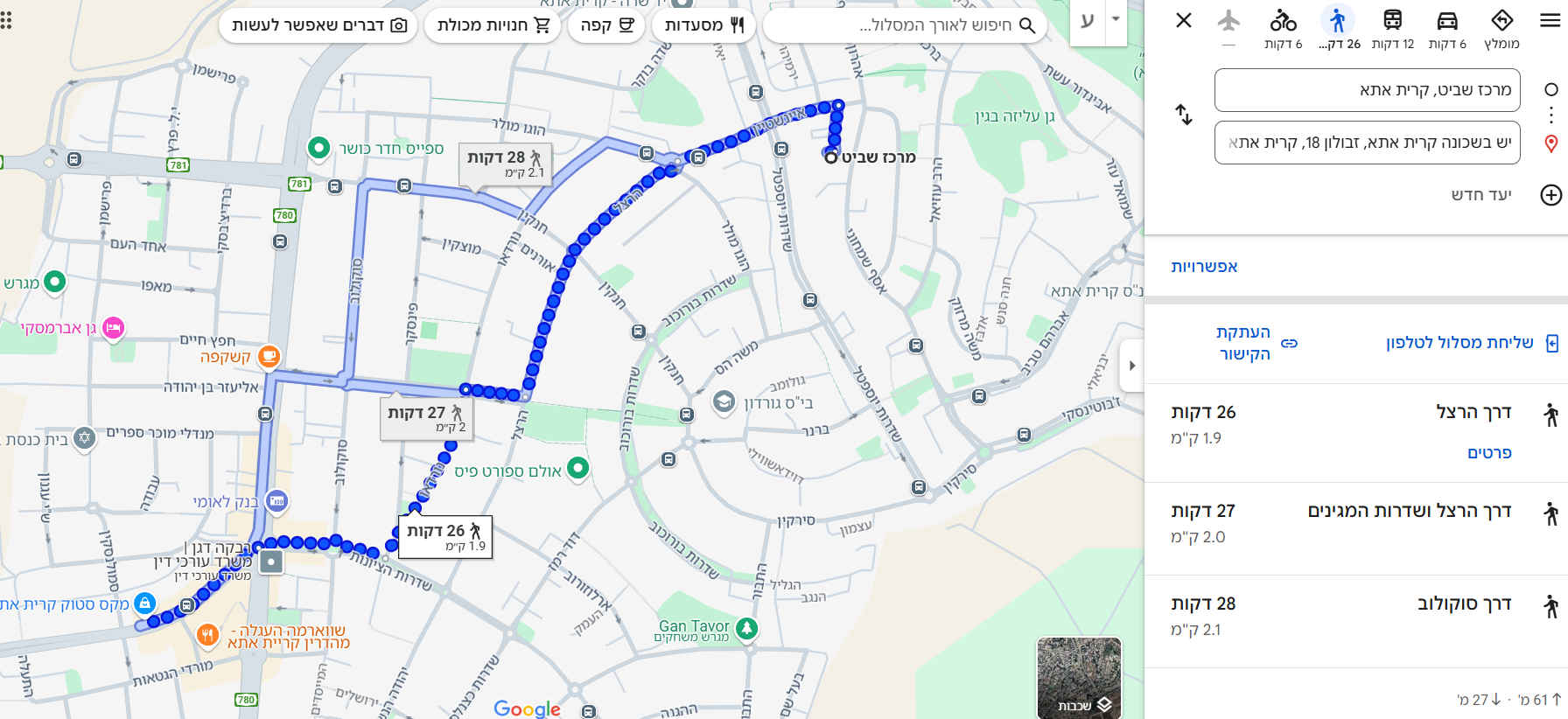
Task: Switch to cycling mode, 6 minutes
Action: pyautogui.click(x=1283, y=28)
